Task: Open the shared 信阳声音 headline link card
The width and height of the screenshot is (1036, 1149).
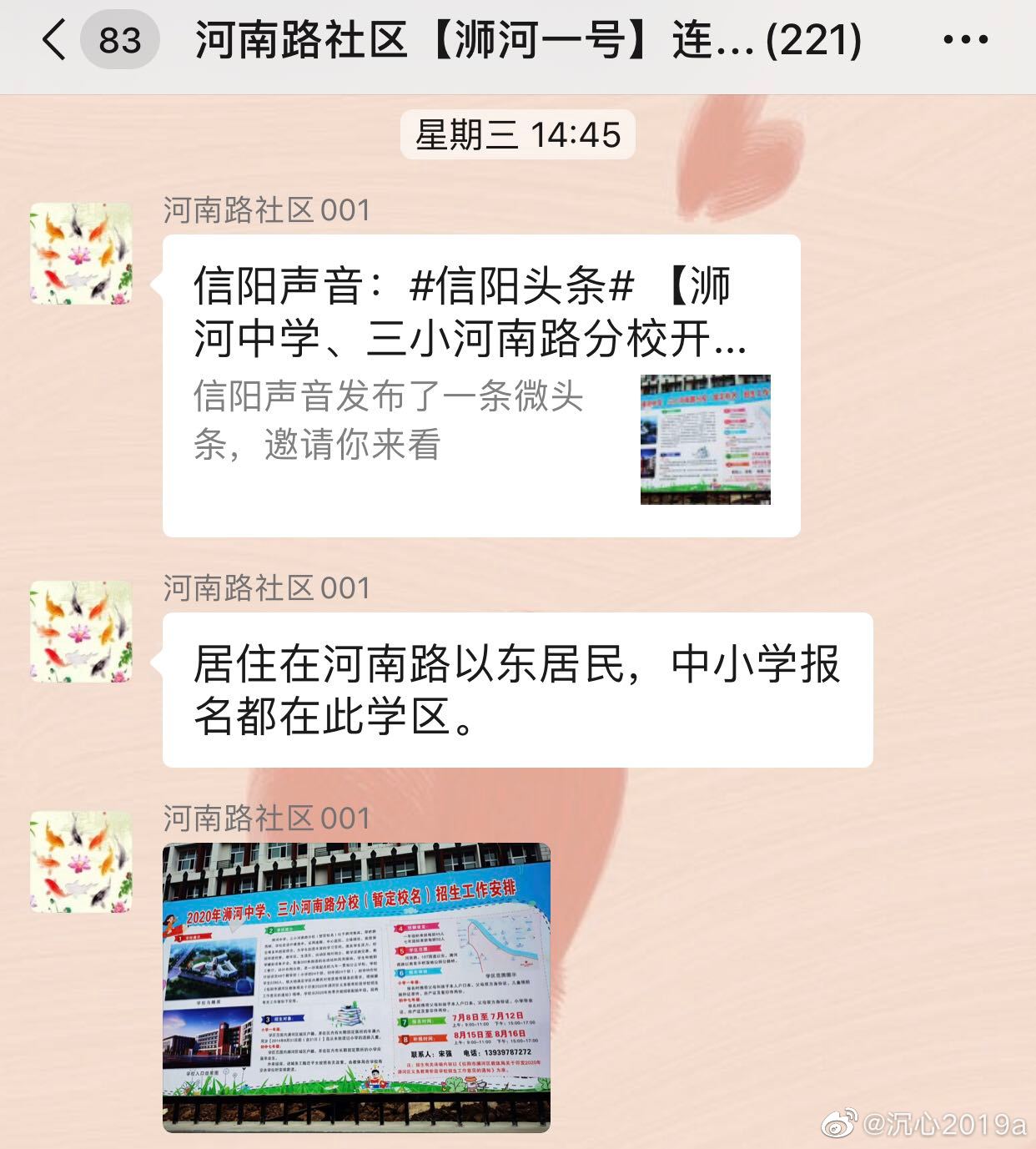Action: (480, 386)
